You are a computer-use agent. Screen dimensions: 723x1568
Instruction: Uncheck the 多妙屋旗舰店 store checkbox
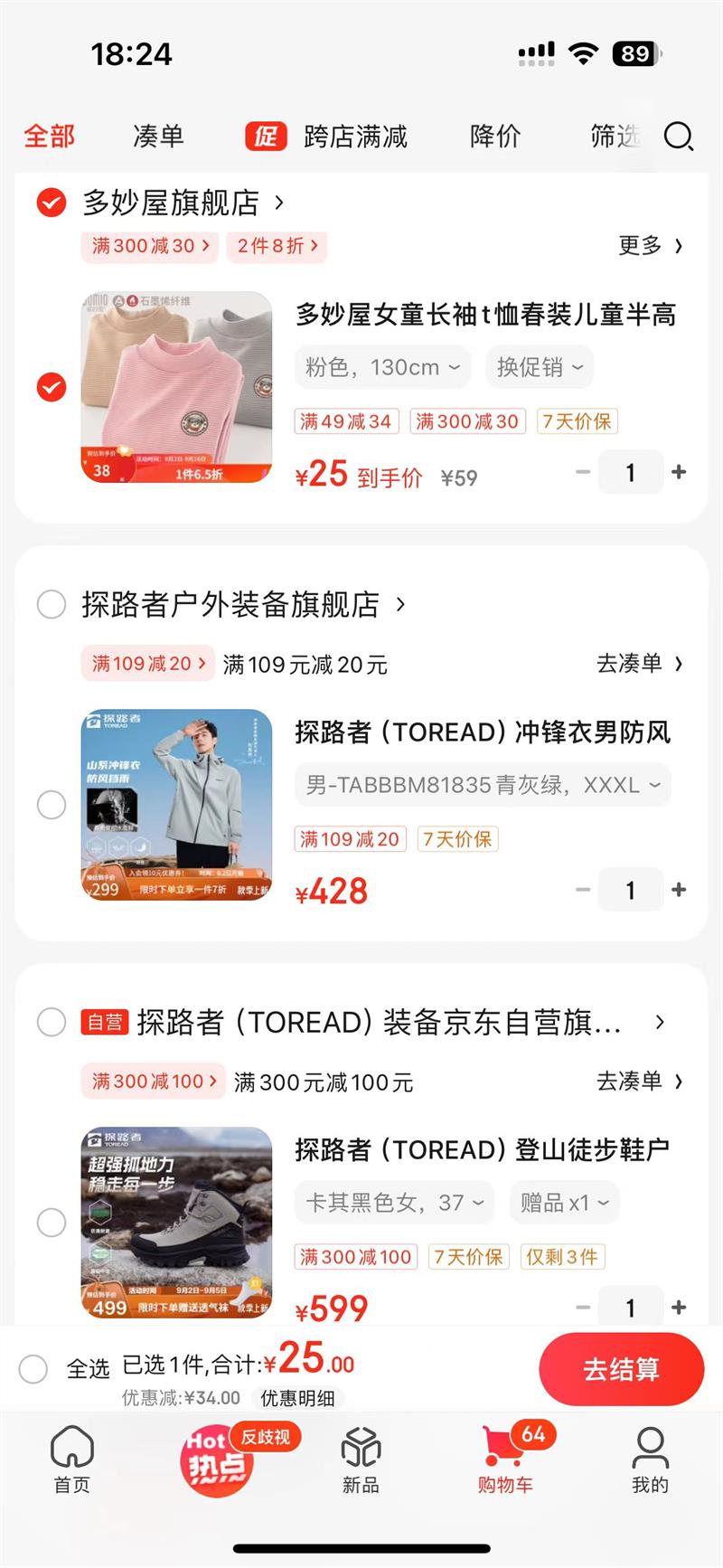pyautogui.click(x=52, y=203)
